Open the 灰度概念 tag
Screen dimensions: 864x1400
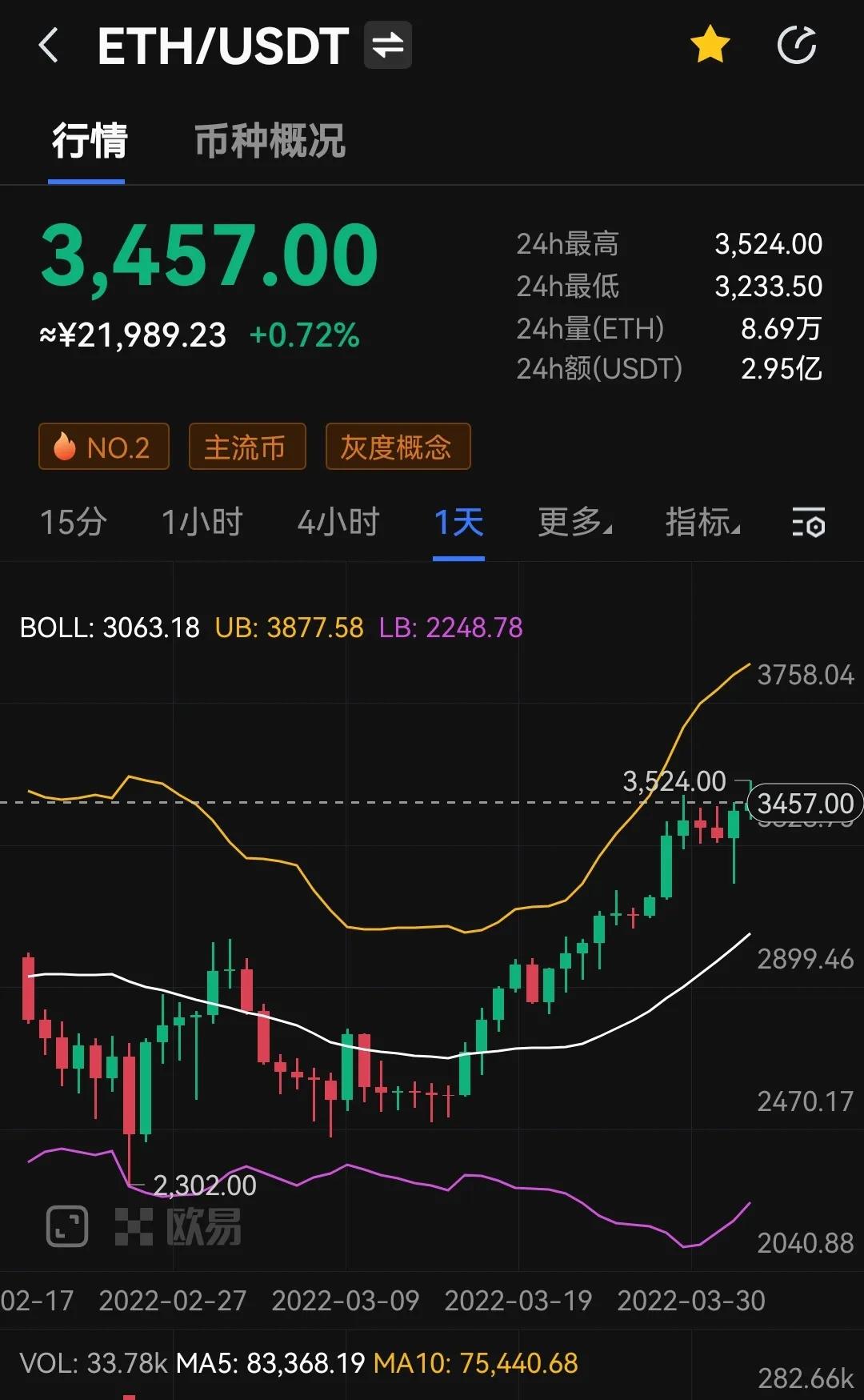click(398, 447)
